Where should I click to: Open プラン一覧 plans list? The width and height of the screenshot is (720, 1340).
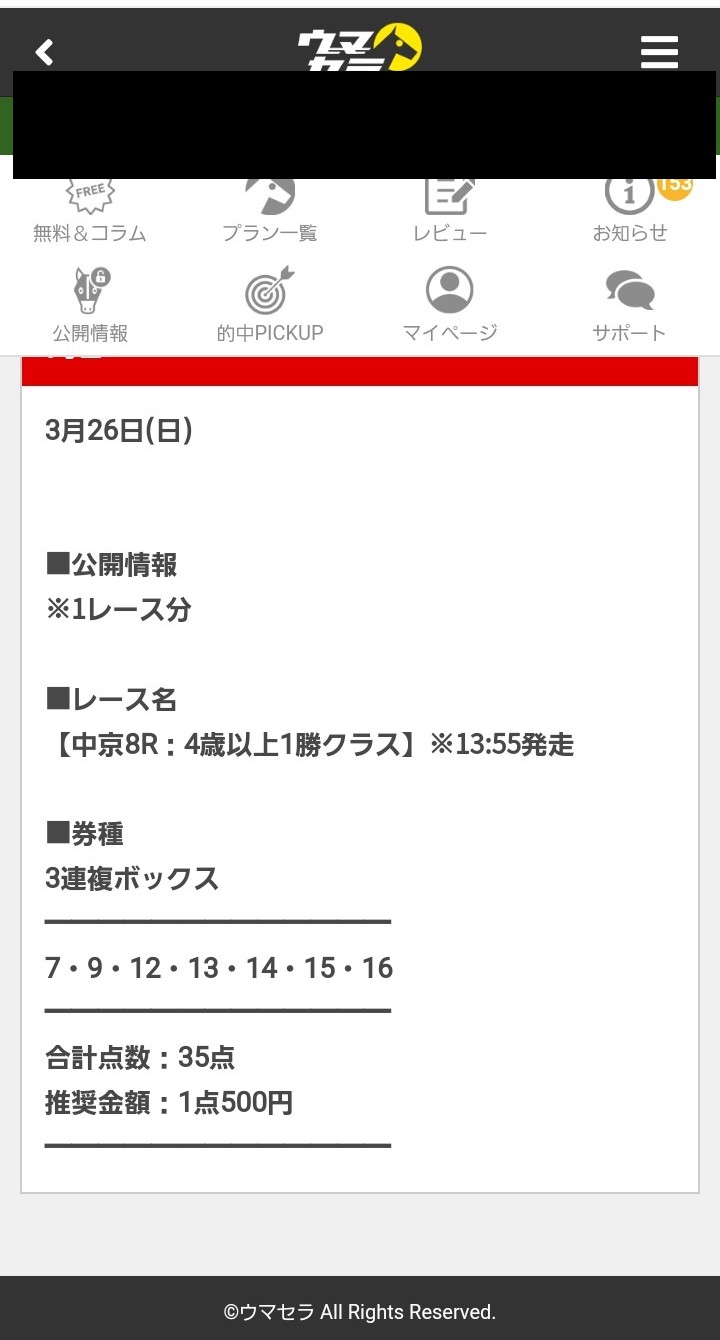click(x=270, y=211)
